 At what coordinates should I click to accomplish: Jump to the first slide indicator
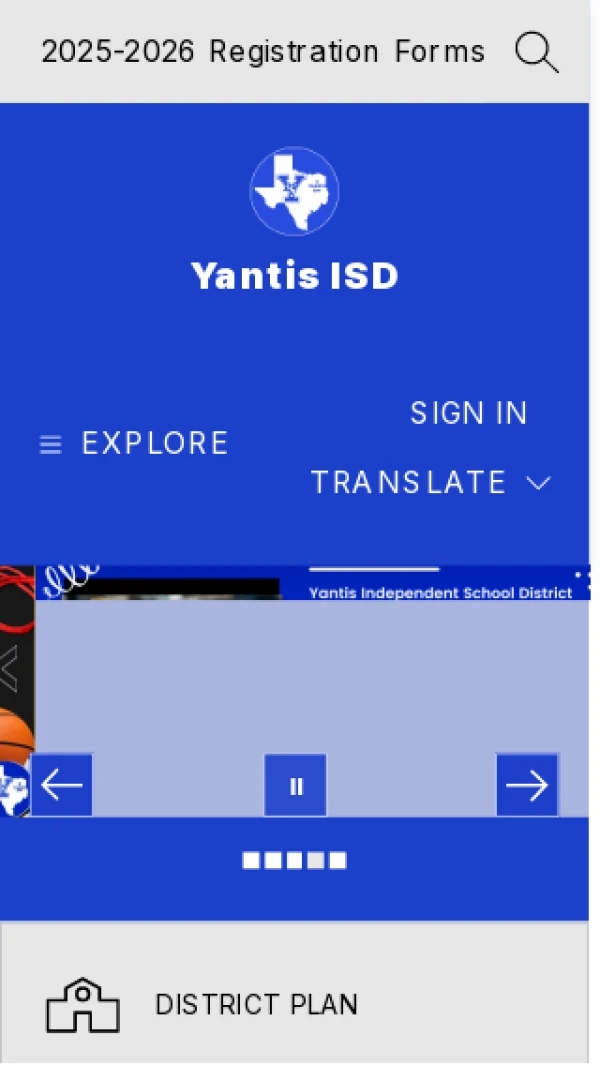coord(251,860)
